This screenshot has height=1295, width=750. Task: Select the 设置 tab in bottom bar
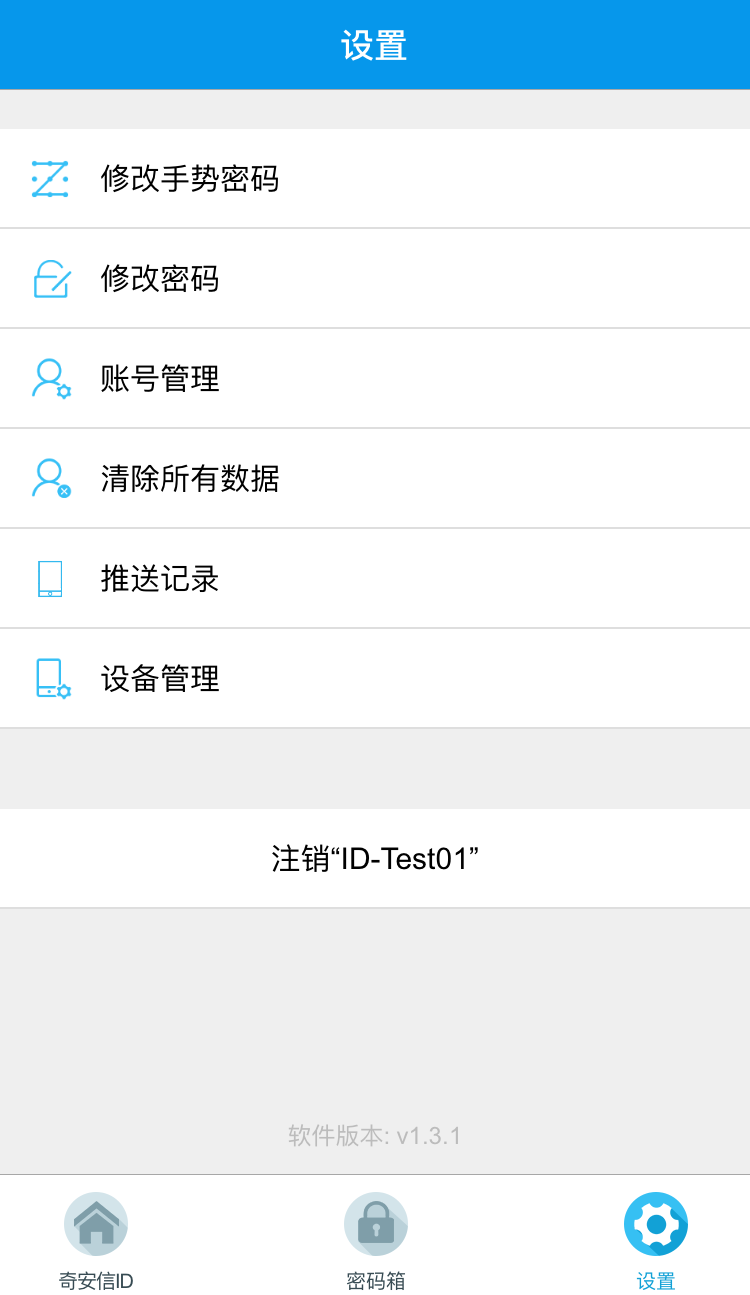tap(656, 1240)
